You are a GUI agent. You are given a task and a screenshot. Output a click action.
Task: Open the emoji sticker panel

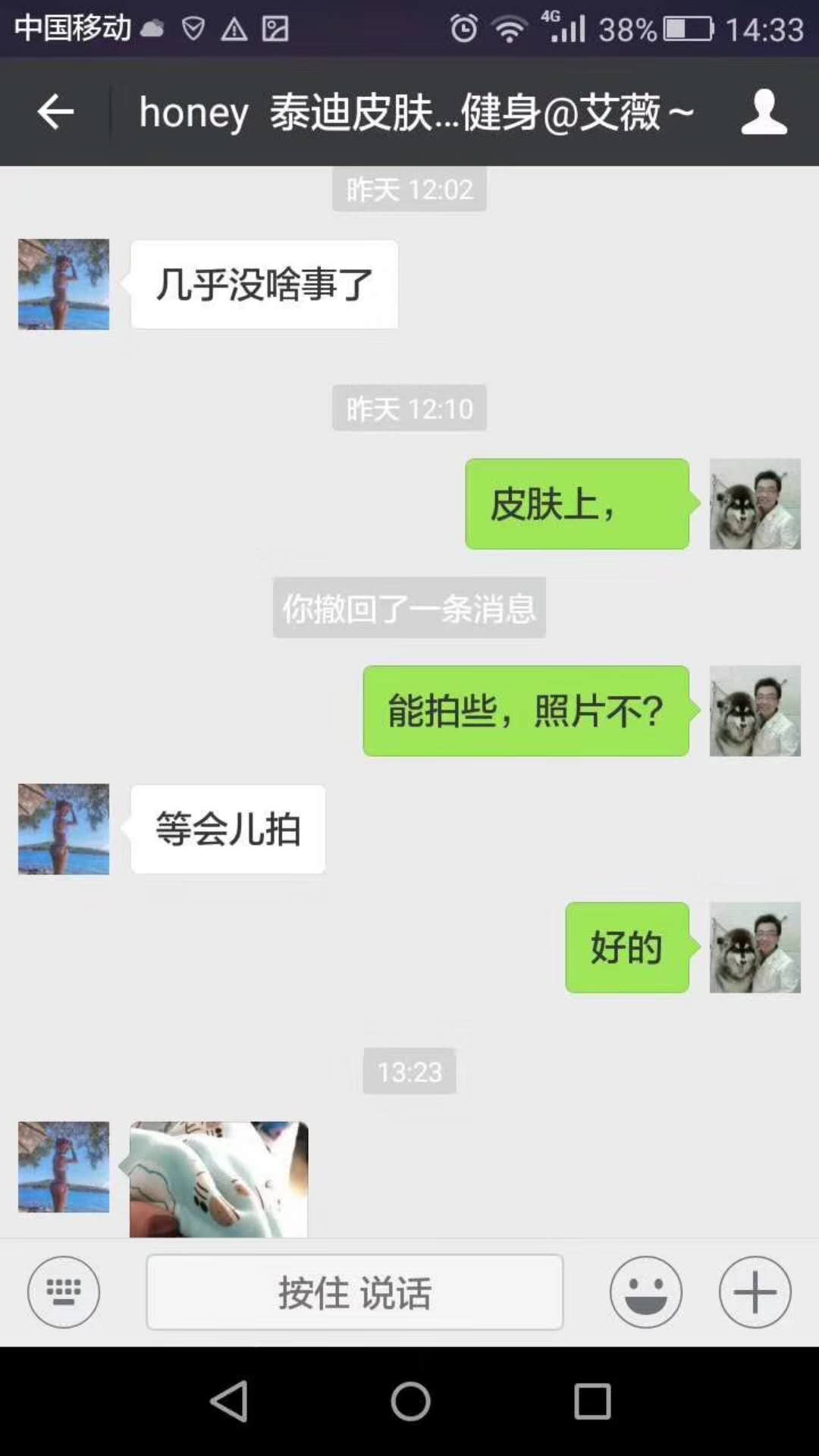[x=645, y=1291]
